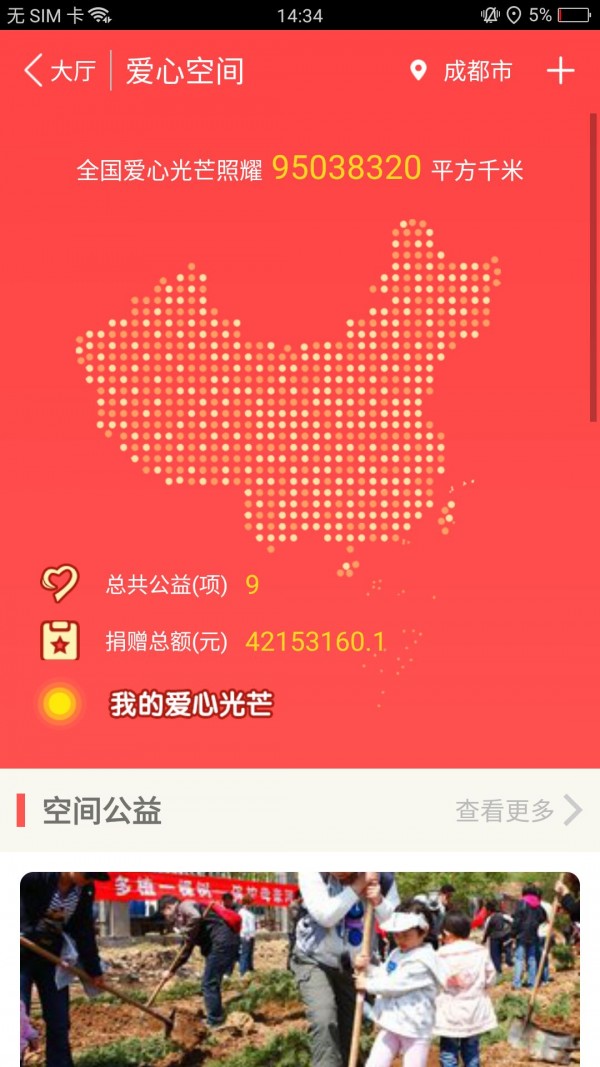Open the tree planting charity card
Screen dimensions: 600x1067
click(300, 967)
